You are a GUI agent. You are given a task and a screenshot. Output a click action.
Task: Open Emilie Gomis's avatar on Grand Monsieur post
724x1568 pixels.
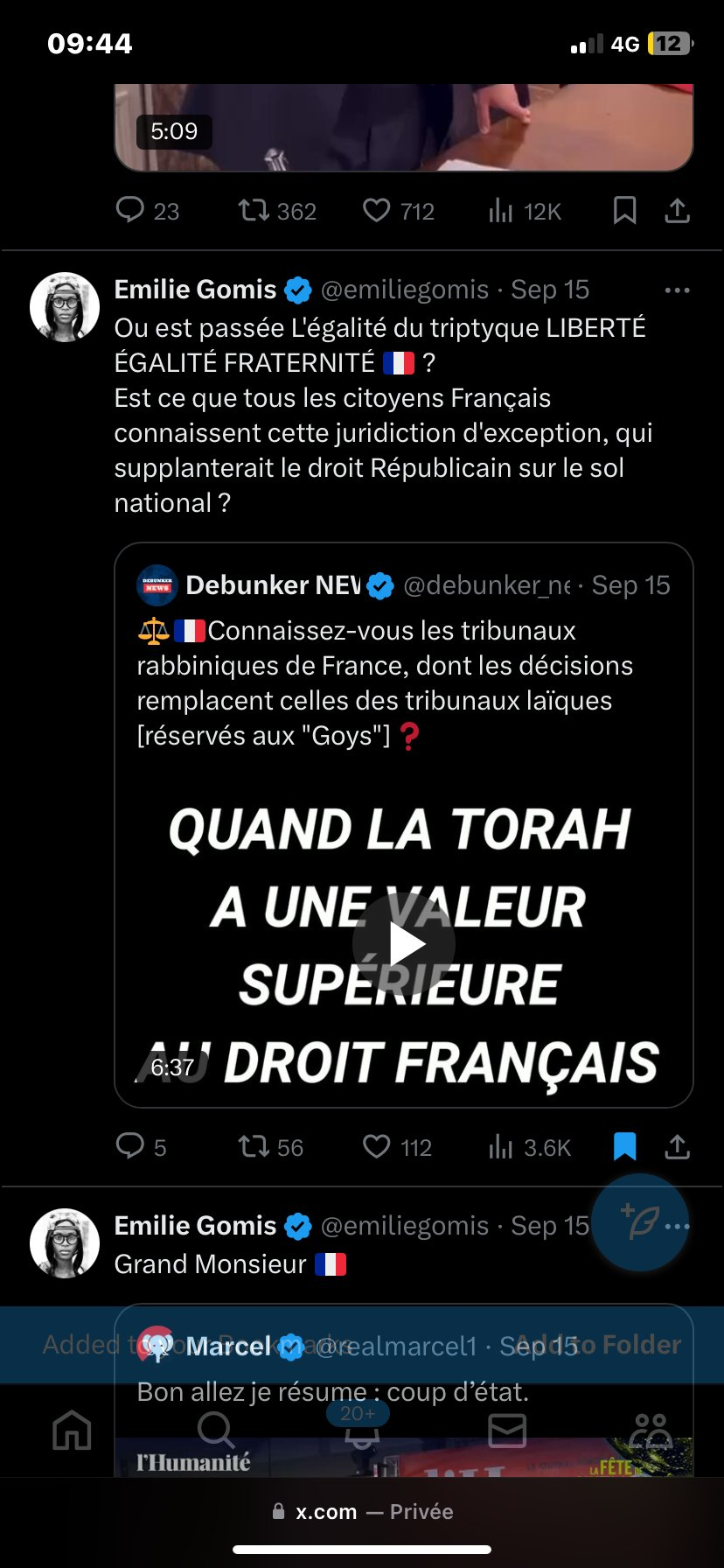pyautogui.click(x=65, y=1243)
